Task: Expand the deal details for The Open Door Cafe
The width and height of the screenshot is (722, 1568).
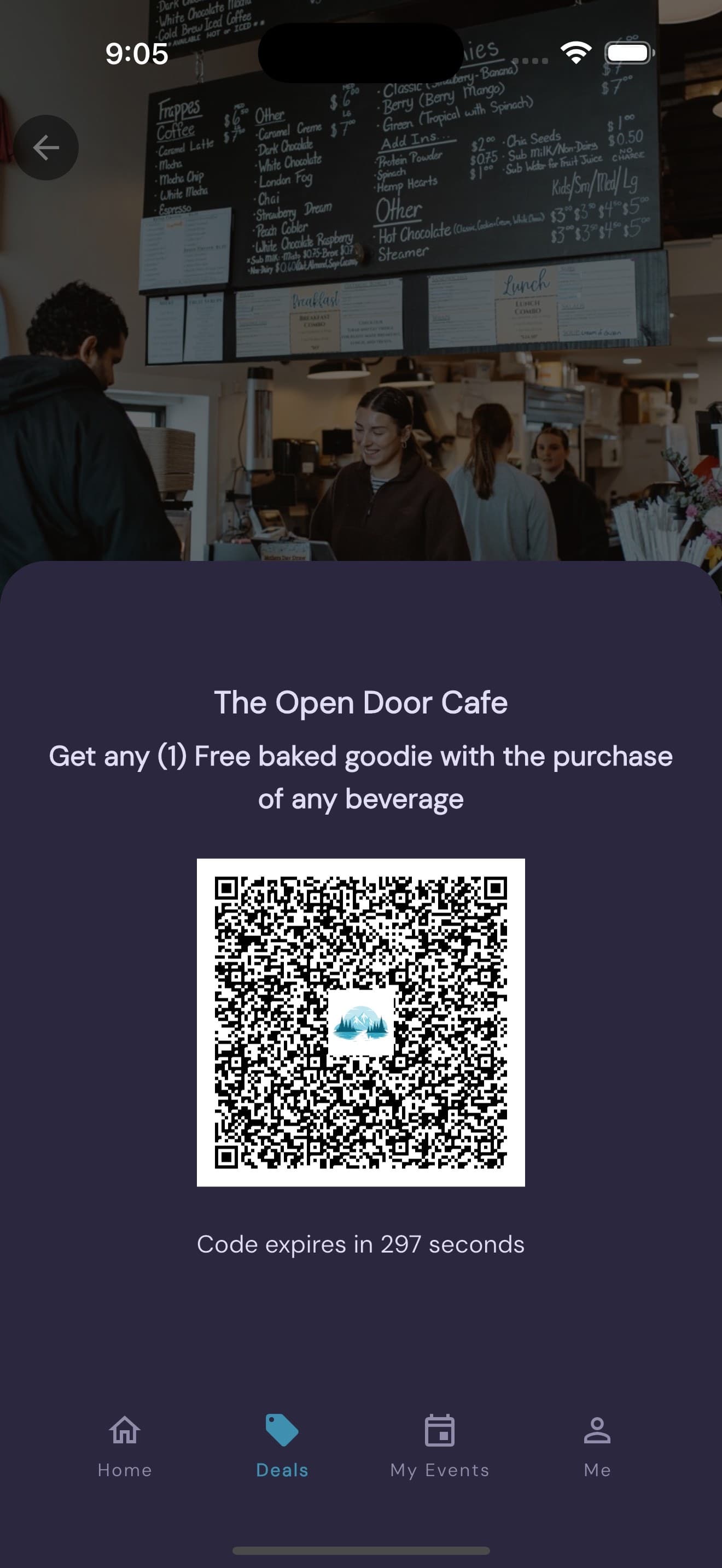Action: pos(360,703)
